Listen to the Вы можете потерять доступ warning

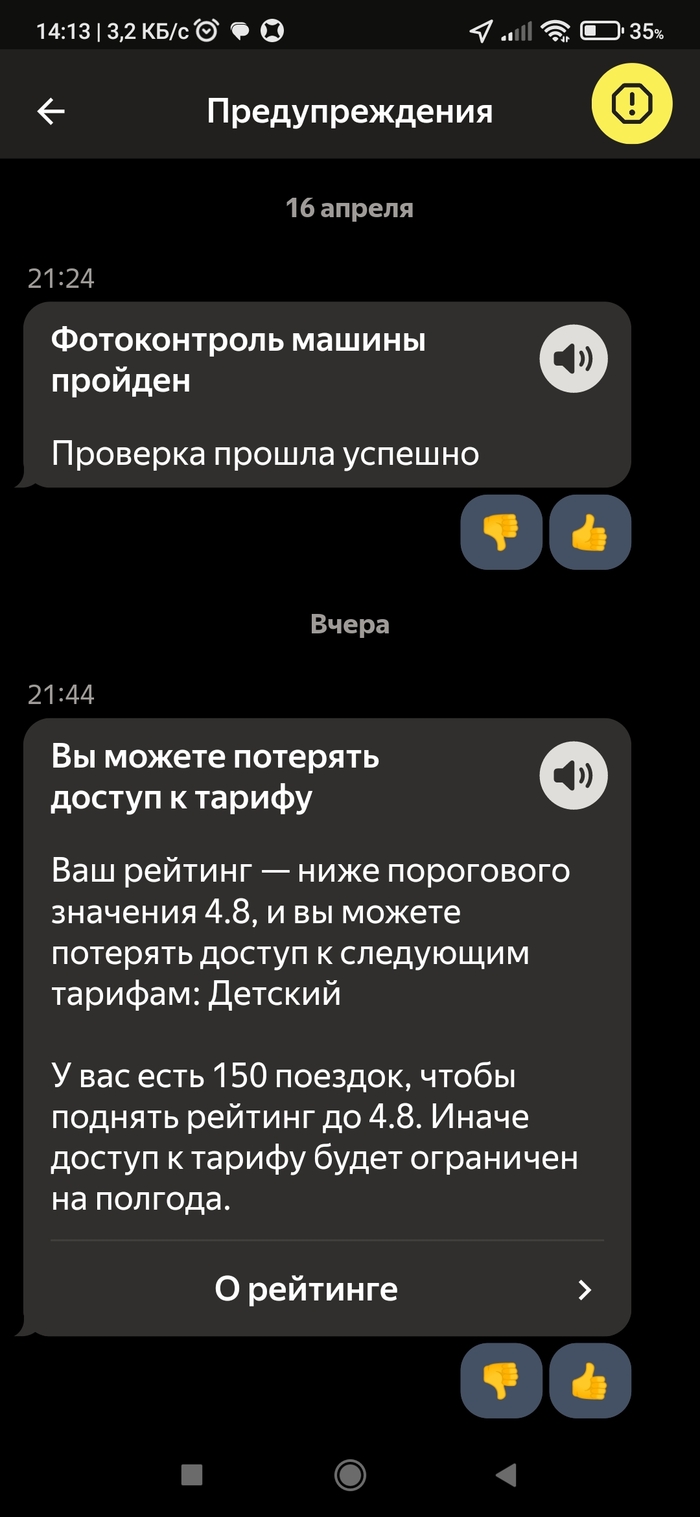(x=574, y=775)
